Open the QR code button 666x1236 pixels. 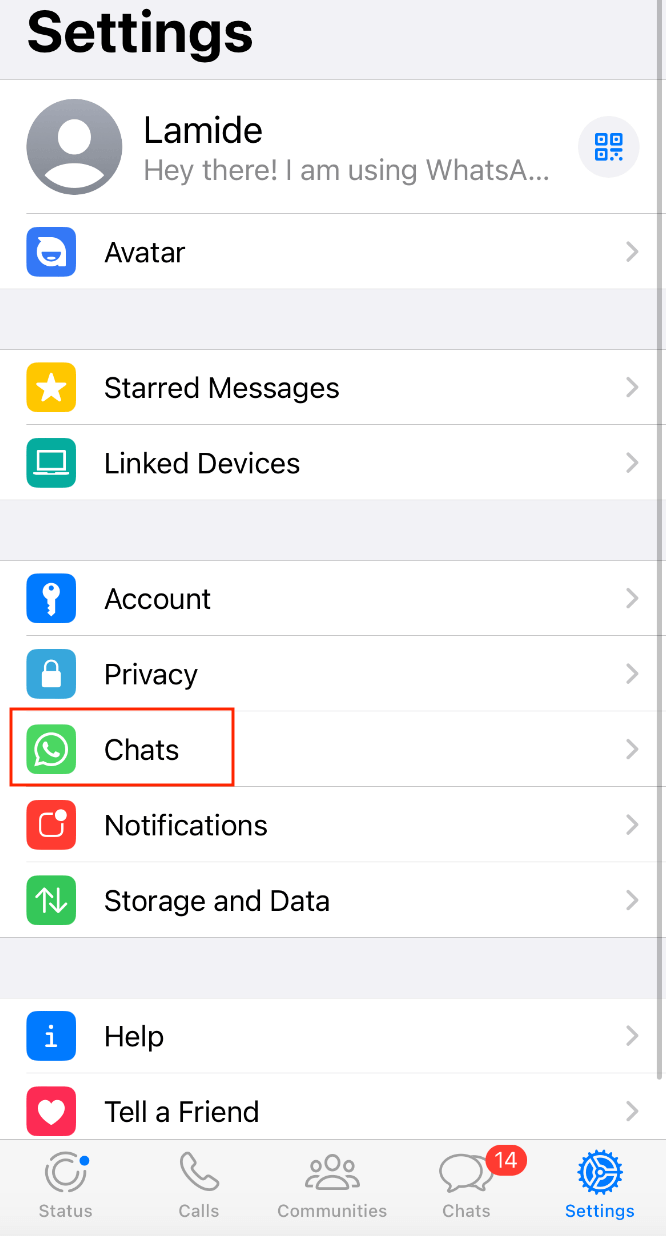pyautogui.click(x=608, y=147)
